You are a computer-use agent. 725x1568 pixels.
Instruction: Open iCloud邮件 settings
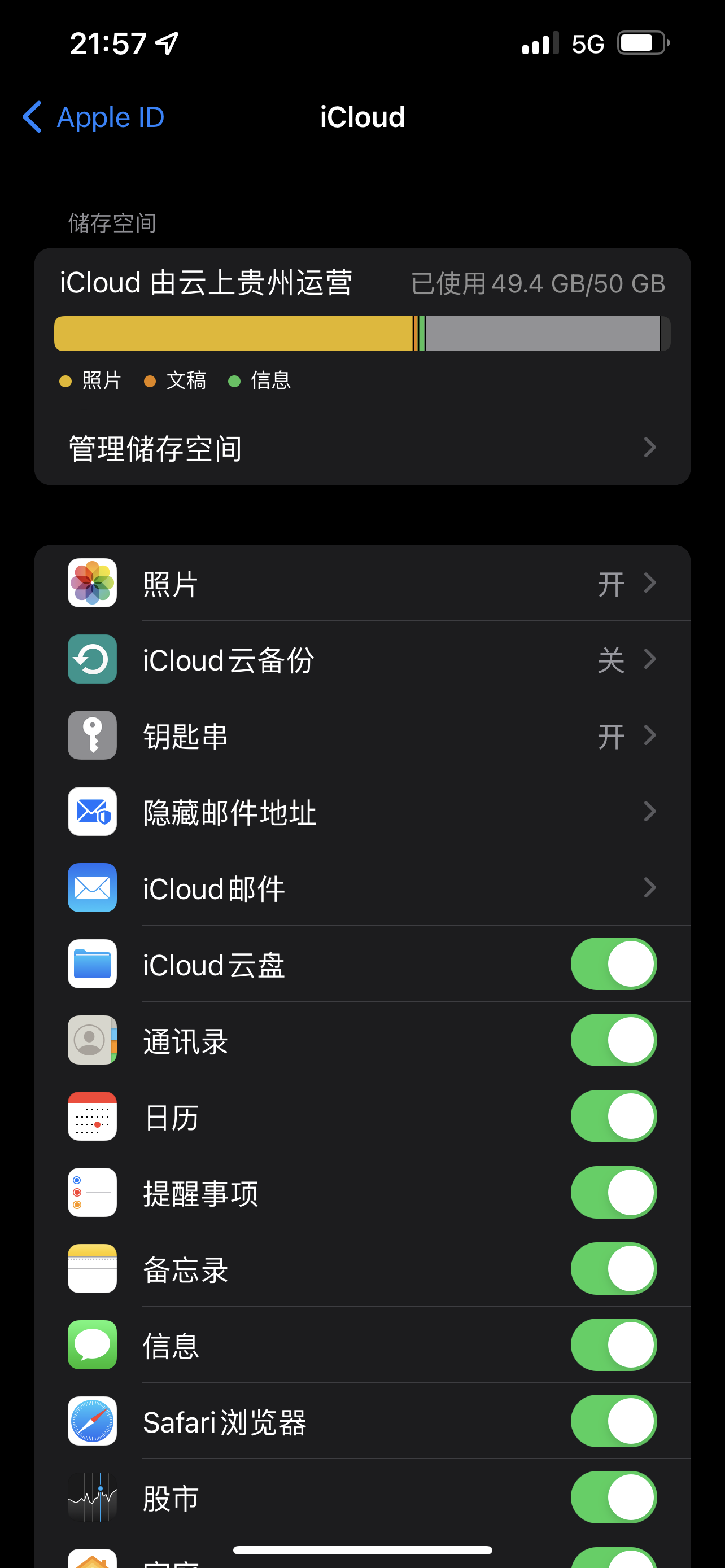[362, 887]
